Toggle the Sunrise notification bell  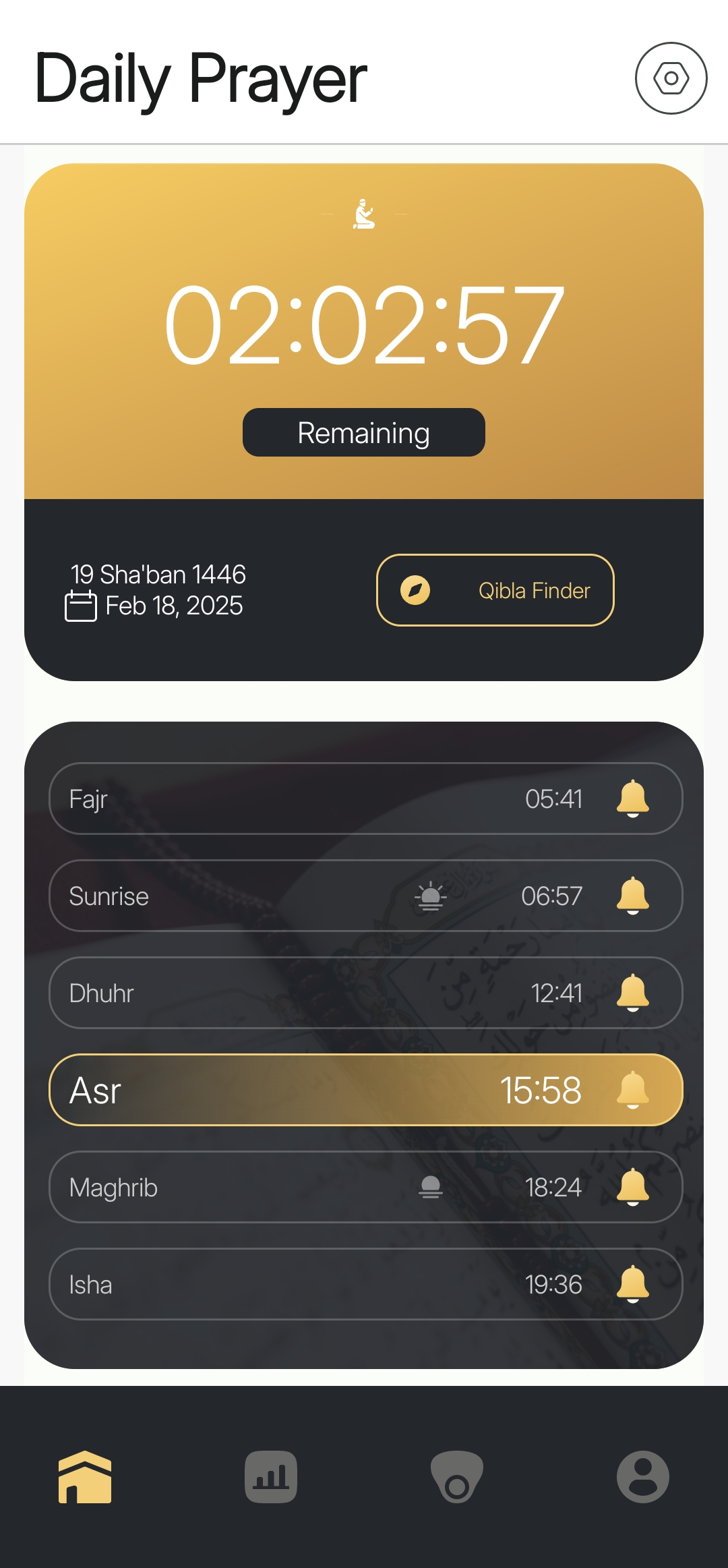pyautogui.click(x=632, y=896)
